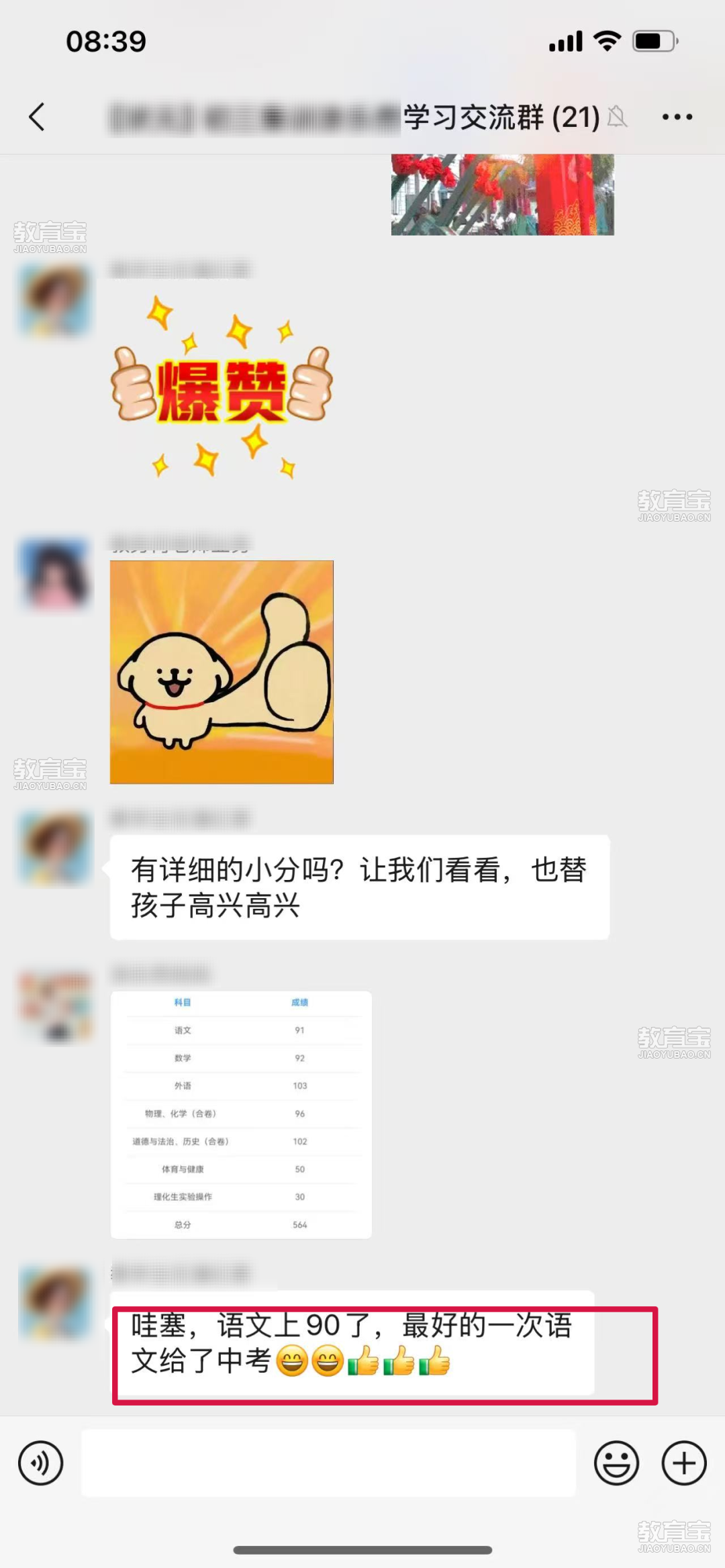This screenshot has height=1568, width=725.
Task: Open the plus attachment menu
Action: [x=684, y=1463]
